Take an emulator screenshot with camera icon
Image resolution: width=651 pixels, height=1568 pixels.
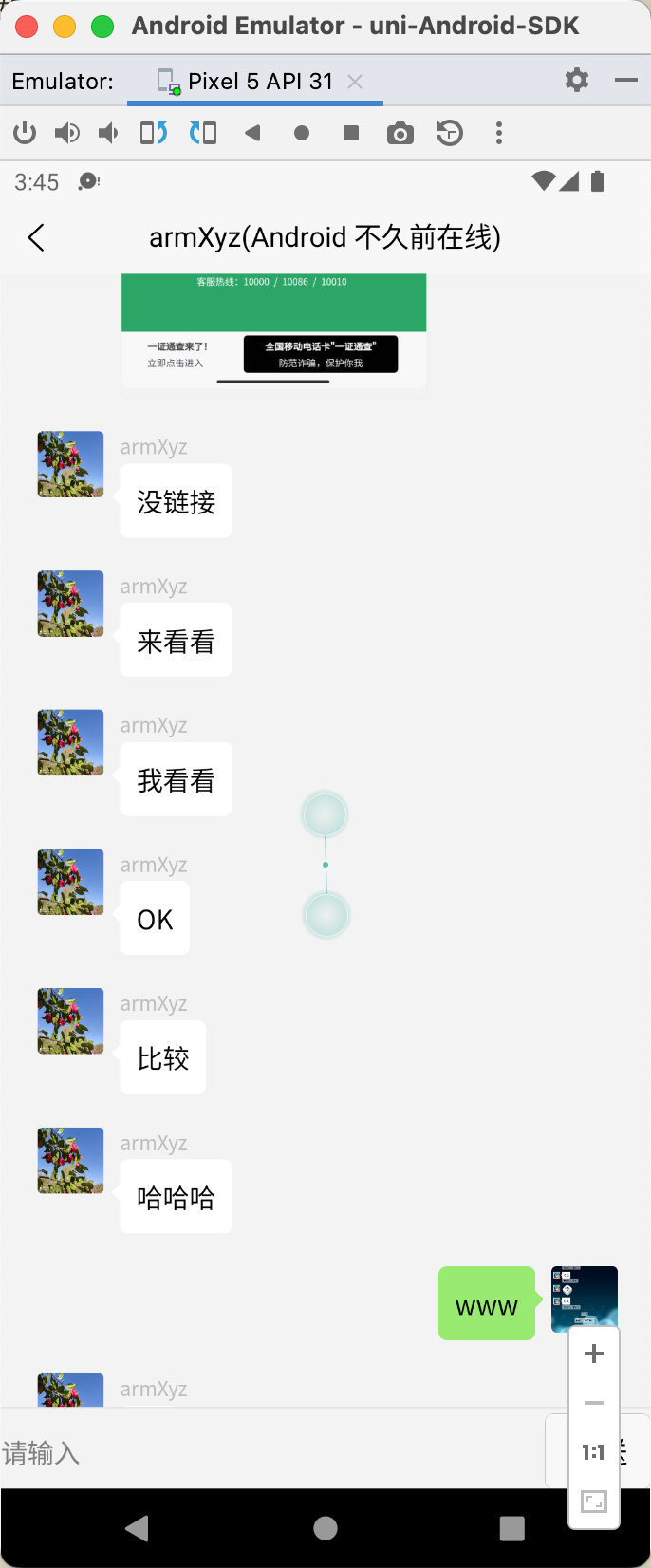(x=400, y=134)
